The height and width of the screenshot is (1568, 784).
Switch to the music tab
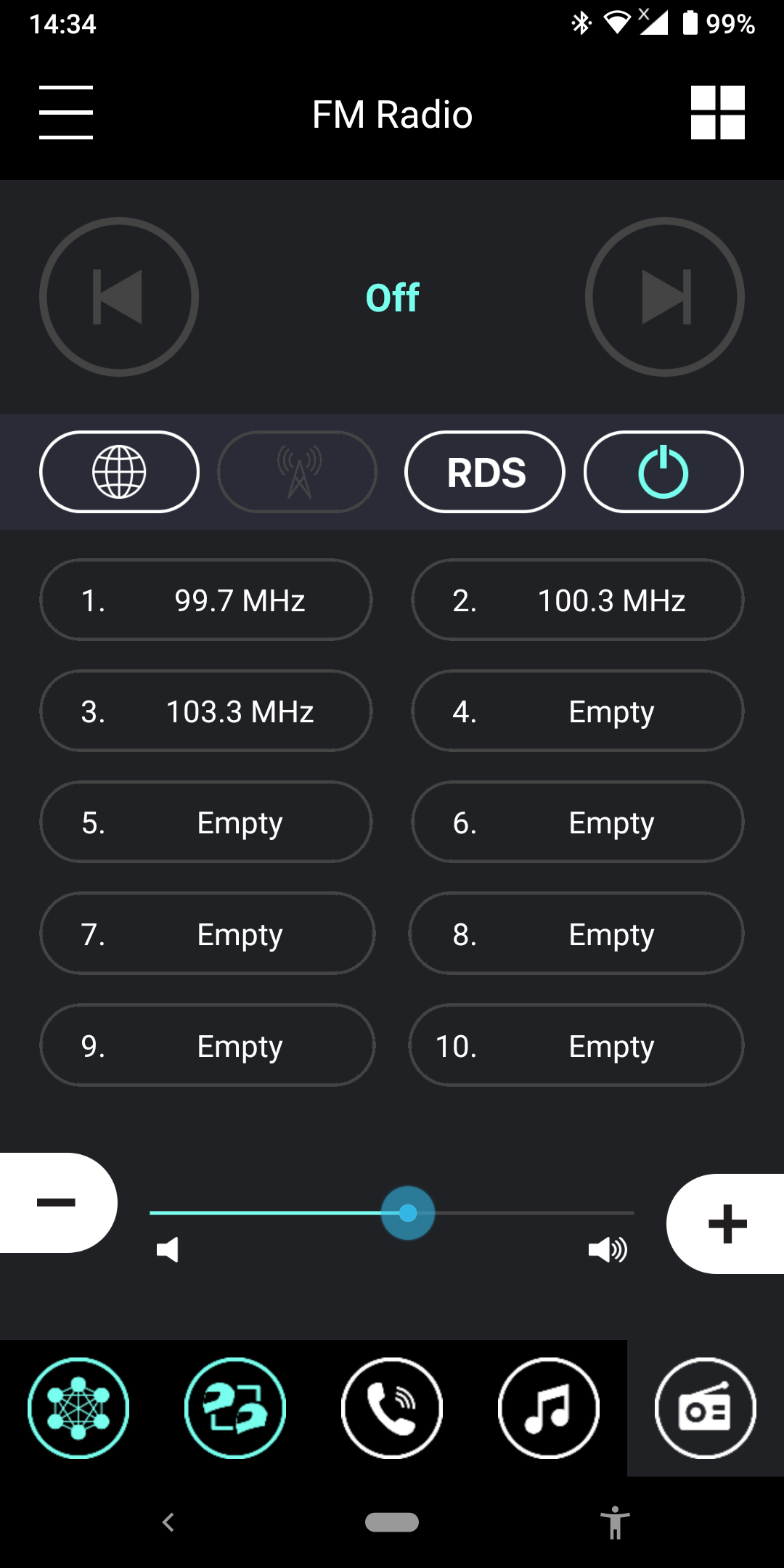tap(549, 1408)
